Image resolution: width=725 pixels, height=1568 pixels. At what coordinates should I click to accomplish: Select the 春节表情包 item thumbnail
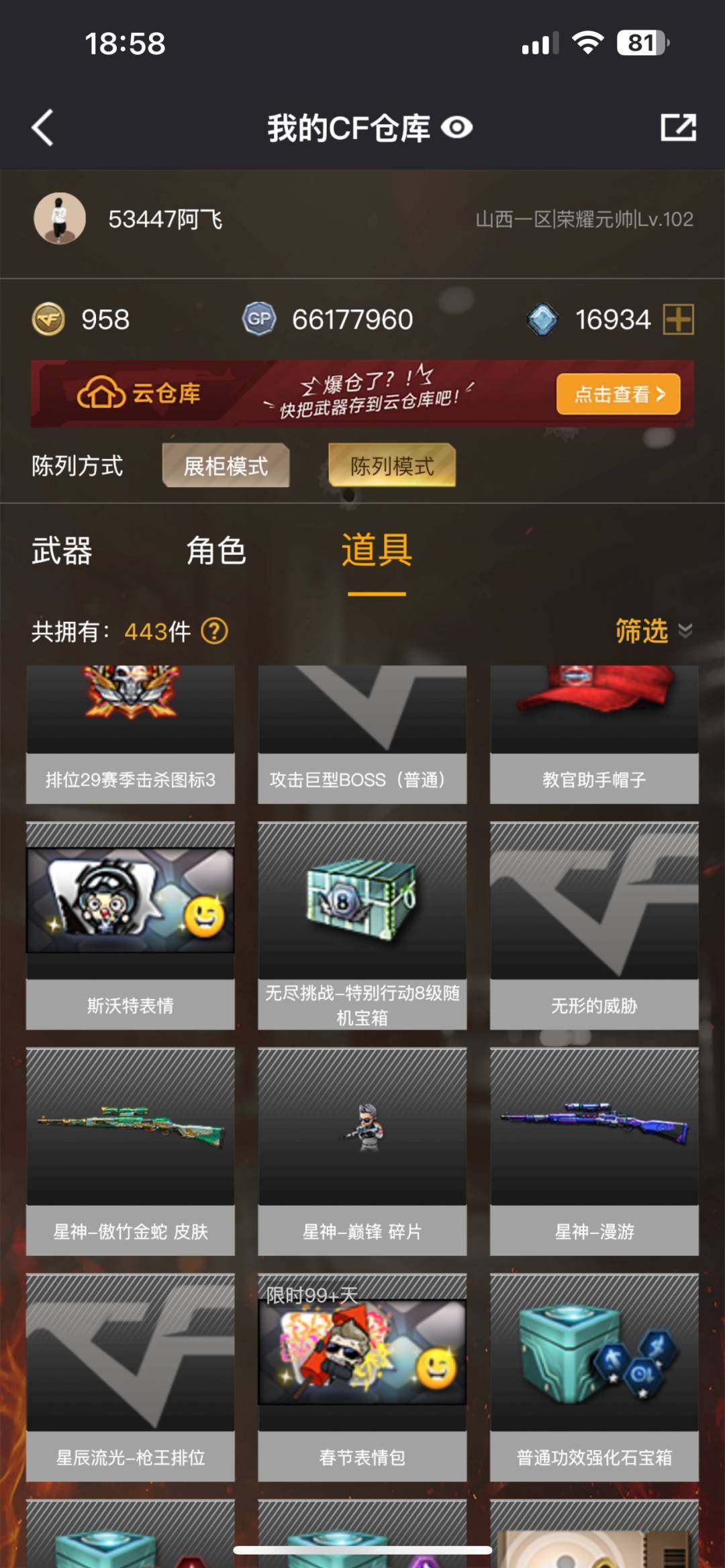tap(361, 1357)
